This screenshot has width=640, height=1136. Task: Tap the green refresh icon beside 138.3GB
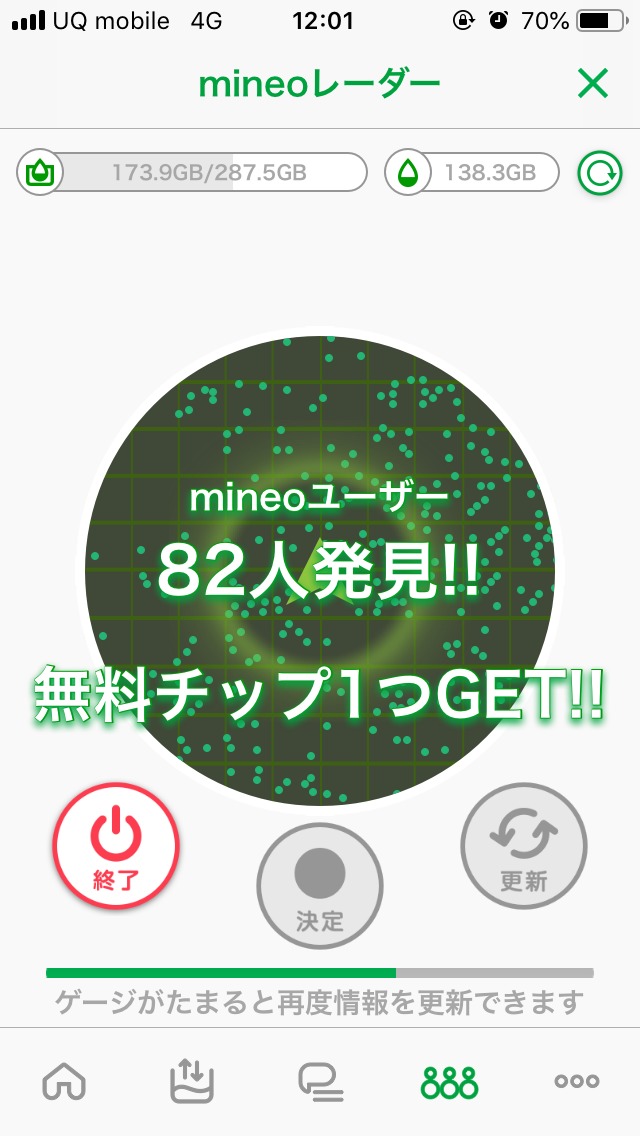pyautogui.click(x=599, y=173)
